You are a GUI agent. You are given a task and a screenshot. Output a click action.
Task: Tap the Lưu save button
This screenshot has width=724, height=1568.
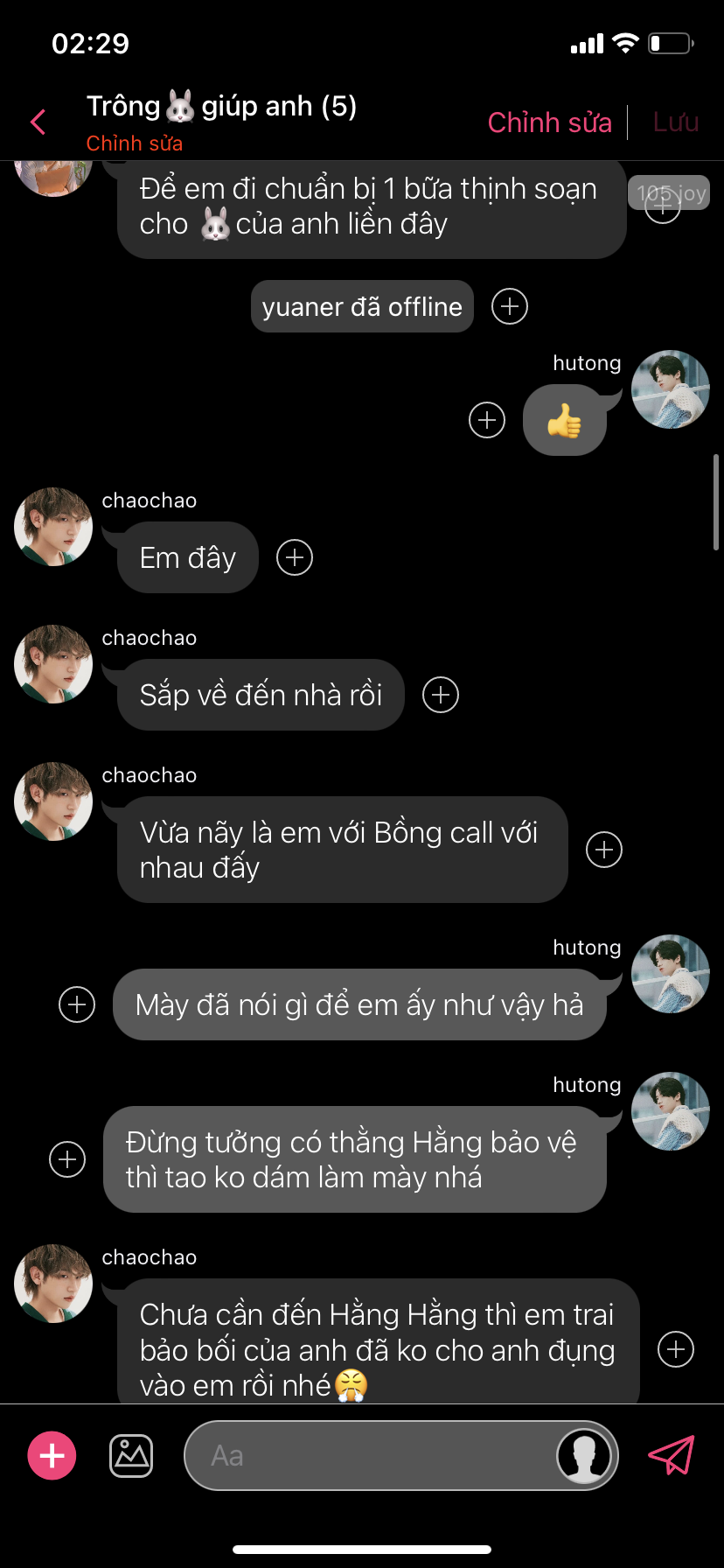[x=675, y=122]
